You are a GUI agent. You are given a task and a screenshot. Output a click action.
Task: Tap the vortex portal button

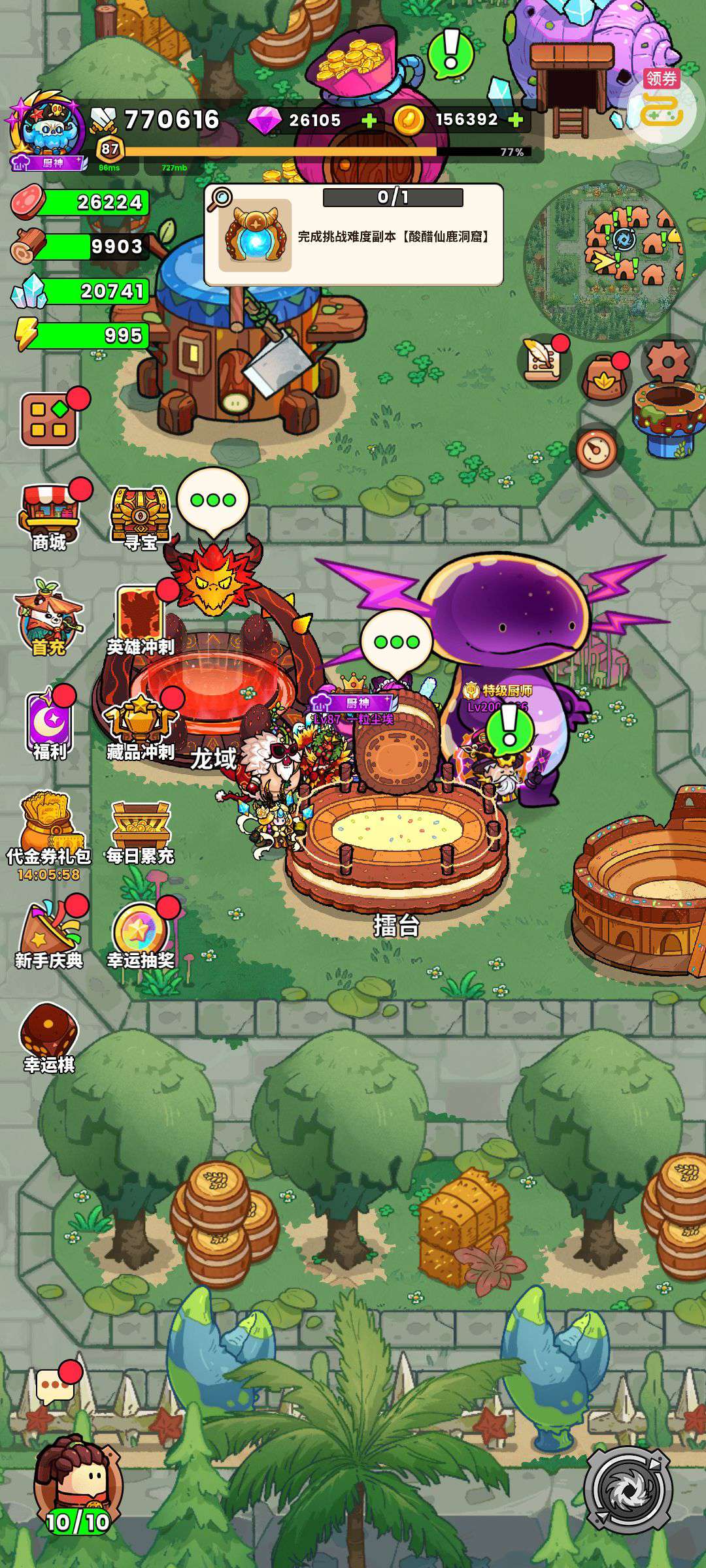click(628, 1491)
